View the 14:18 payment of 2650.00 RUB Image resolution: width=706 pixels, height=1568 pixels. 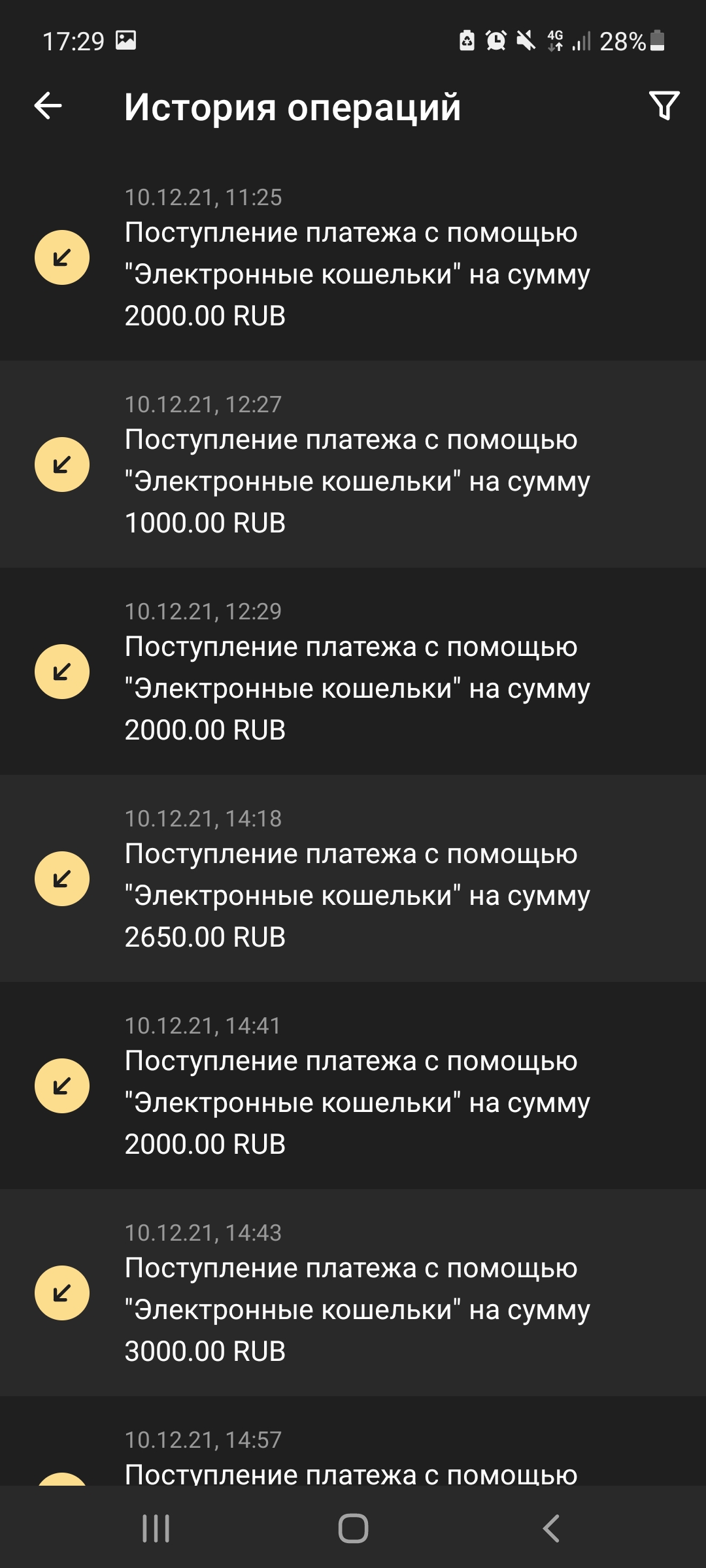coord(353,879)
